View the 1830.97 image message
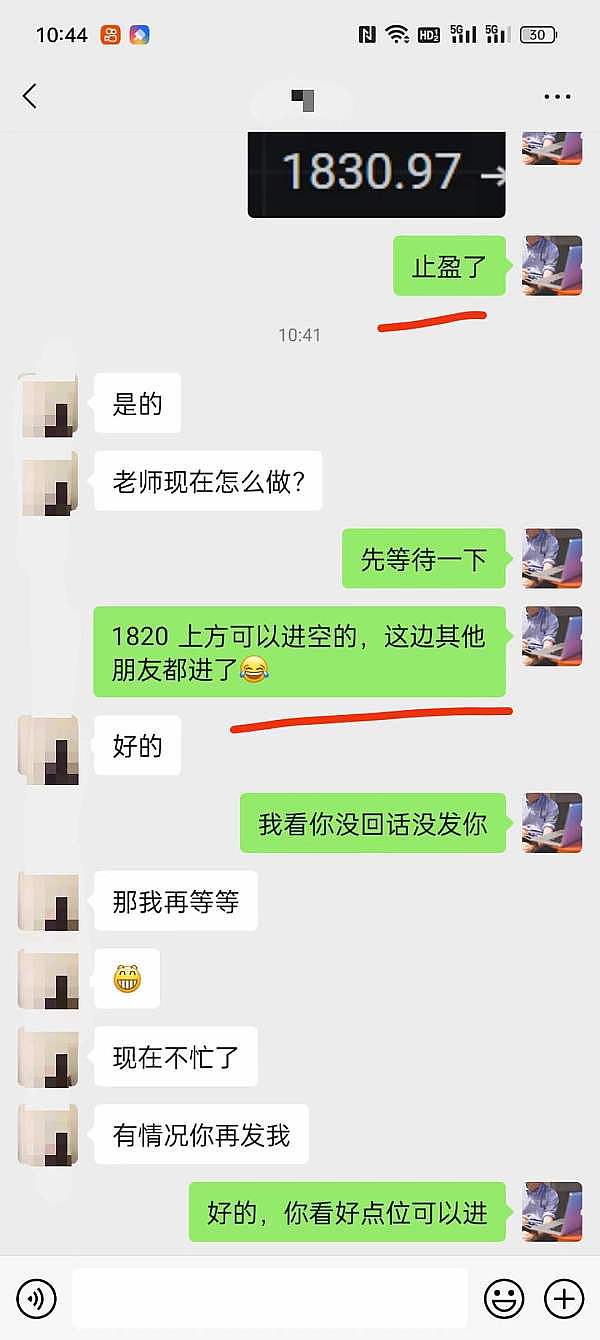The height and width of the screenshot is (1340, 600). click(376, 173)
